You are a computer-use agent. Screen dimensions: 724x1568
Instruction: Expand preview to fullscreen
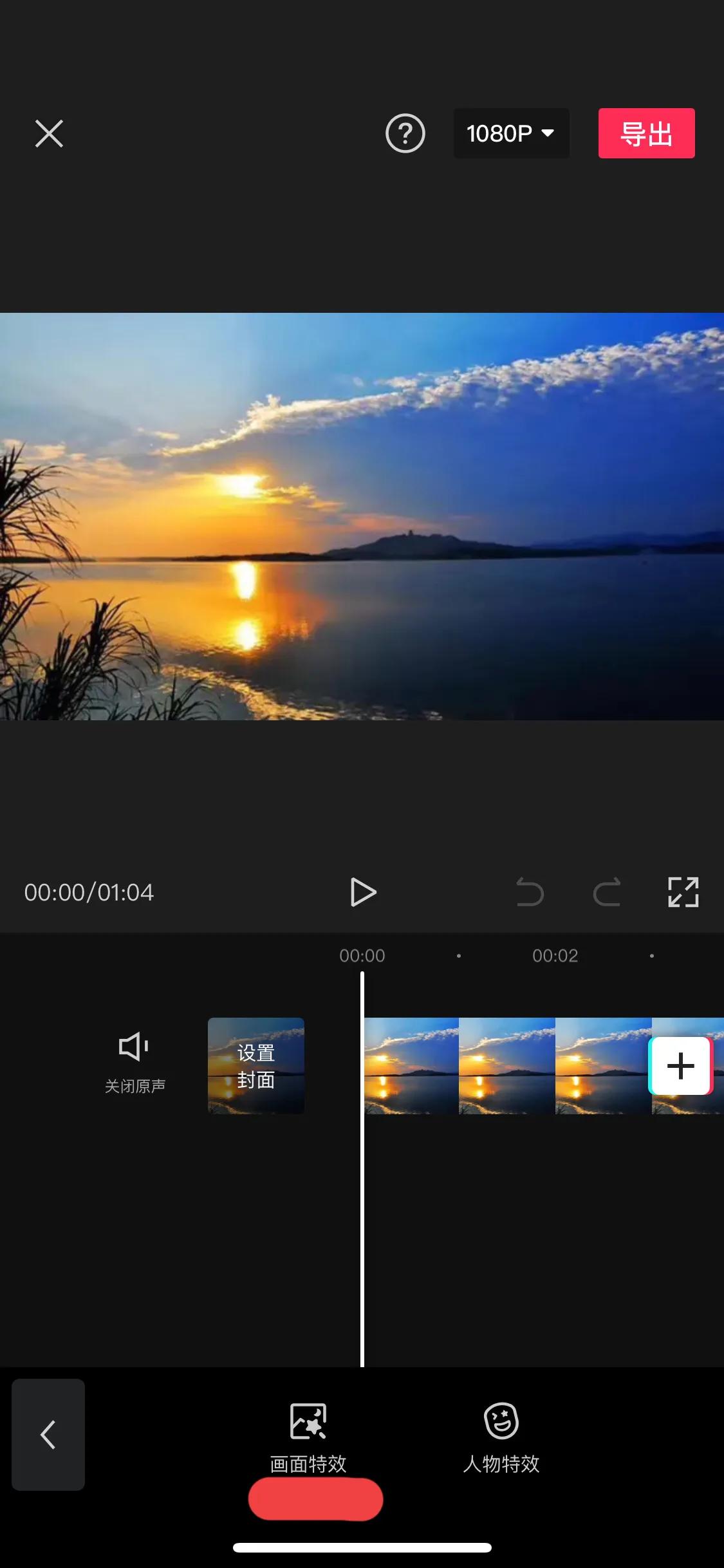pos(683,892)
